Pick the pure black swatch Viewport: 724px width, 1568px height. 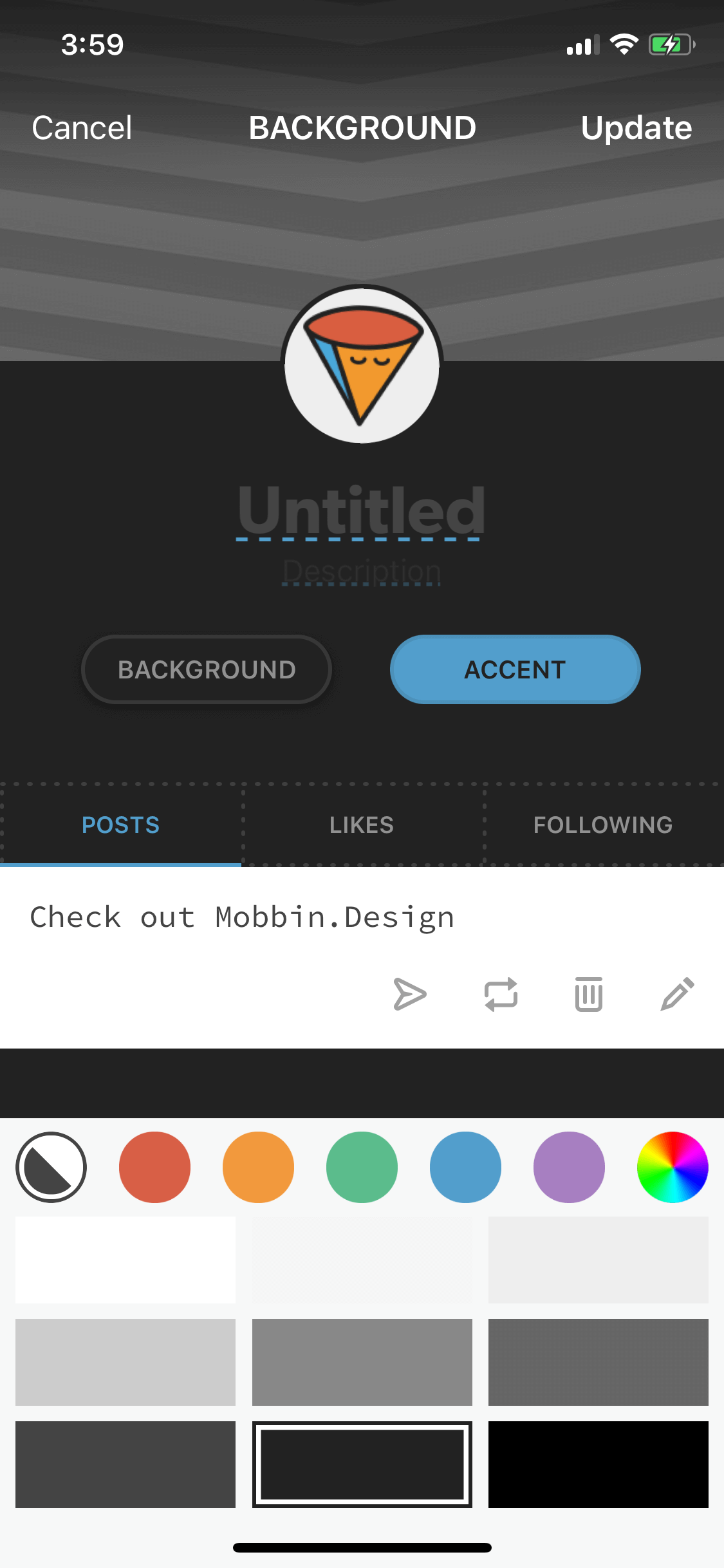pos(599,1464)
